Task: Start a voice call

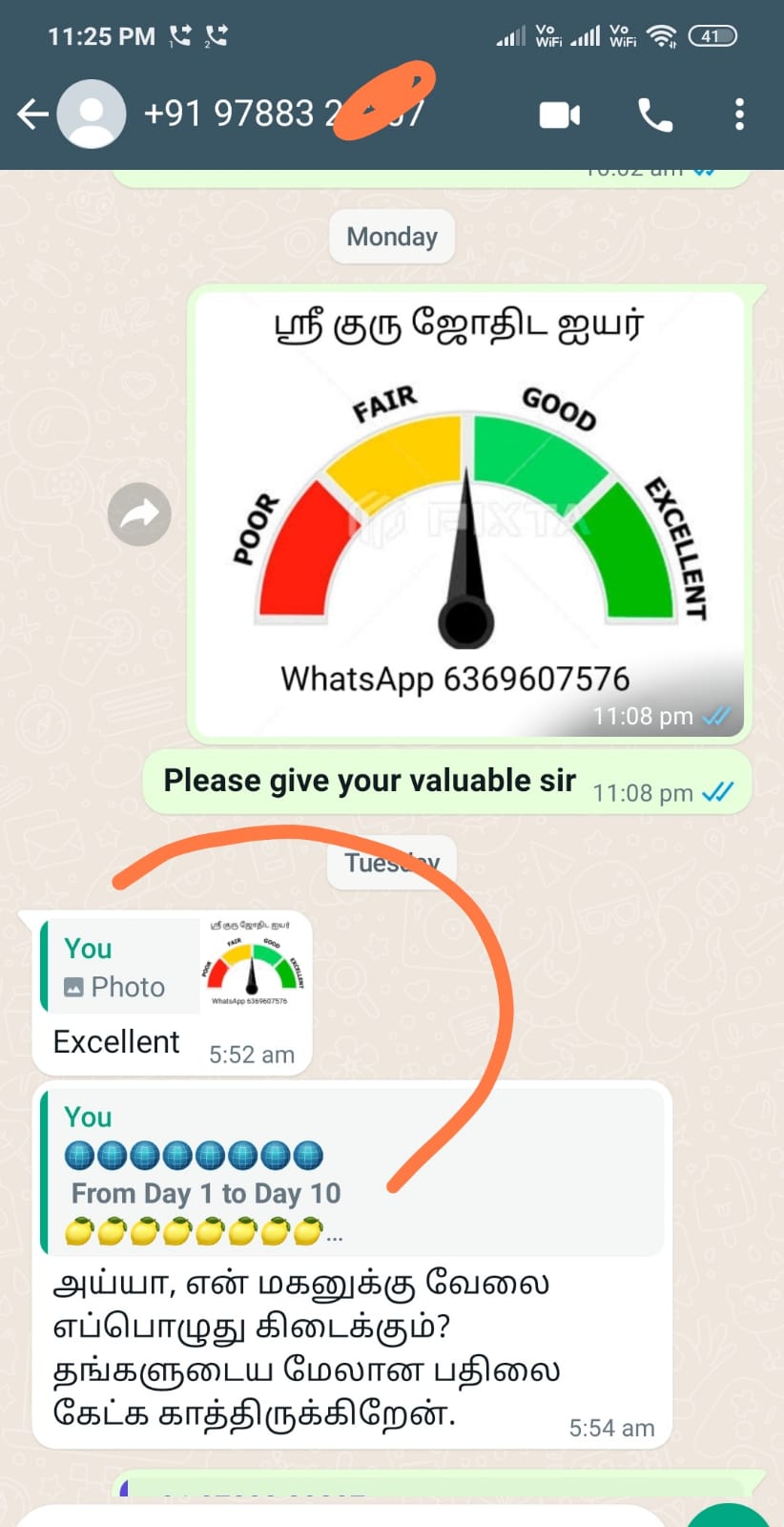Action: pyautogui.click(x=654, y=115)
